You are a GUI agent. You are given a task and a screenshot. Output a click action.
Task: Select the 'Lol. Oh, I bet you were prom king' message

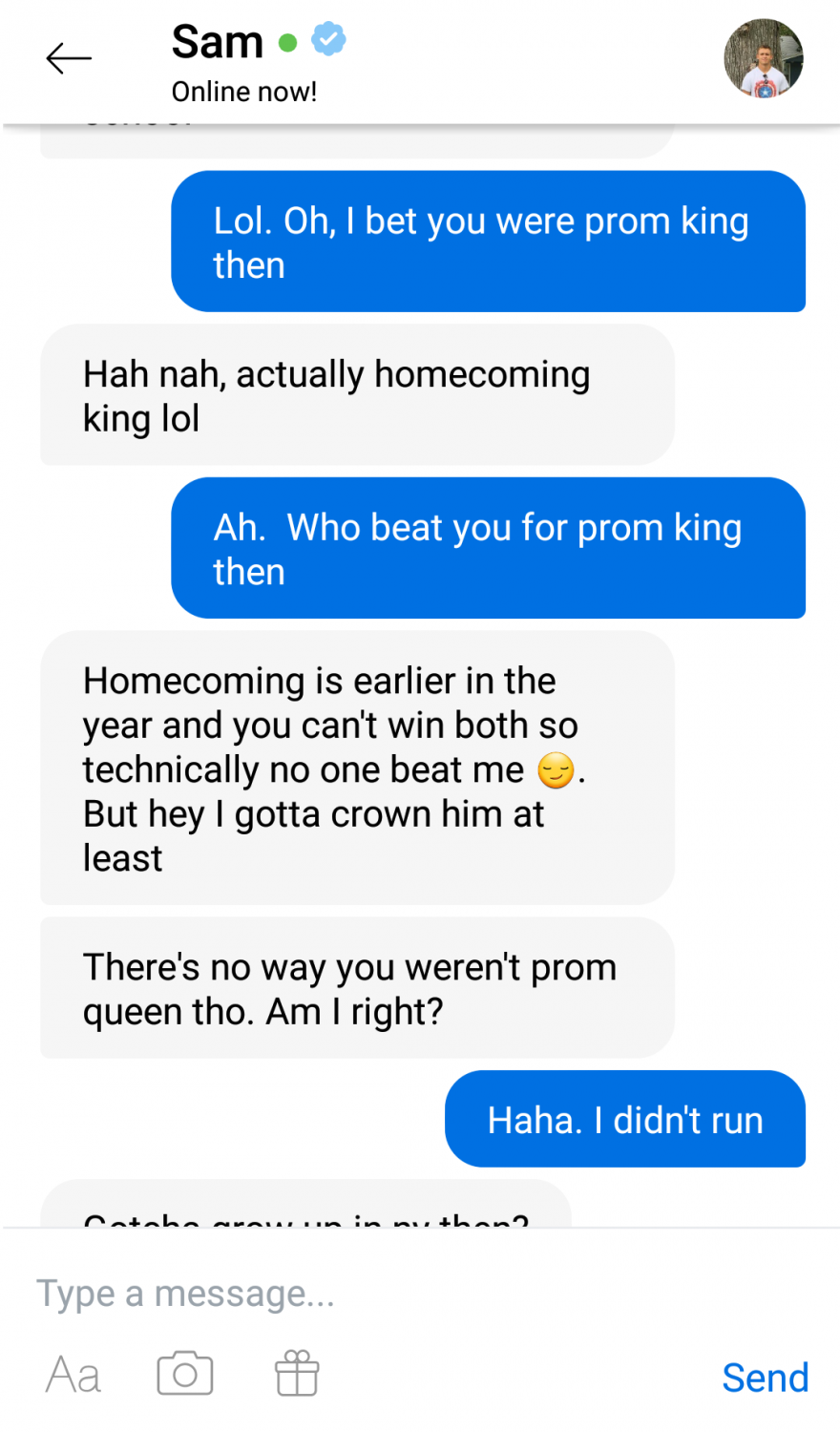coord(489,242)
